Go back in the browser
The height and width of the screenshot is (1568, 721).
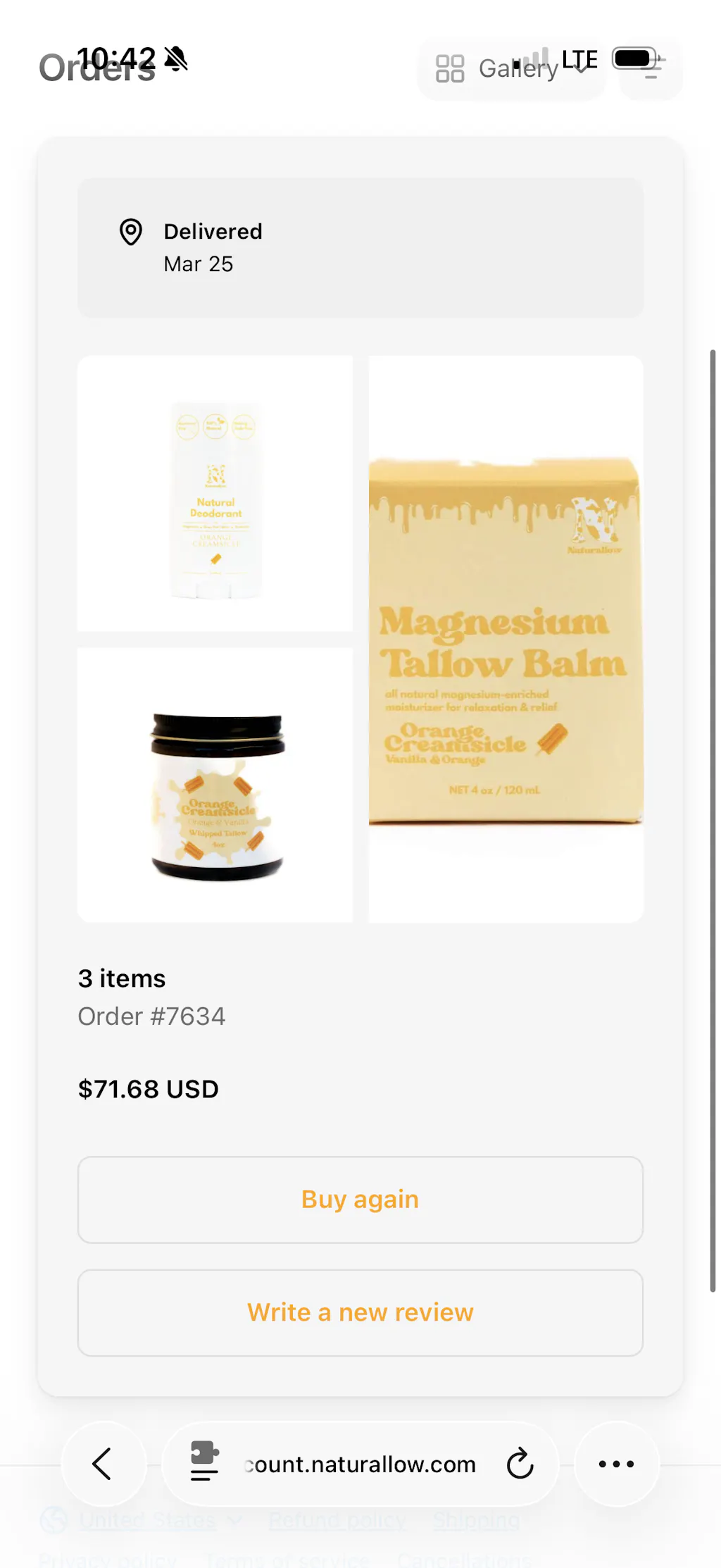pyautogui.click(x=103, y=1464)
